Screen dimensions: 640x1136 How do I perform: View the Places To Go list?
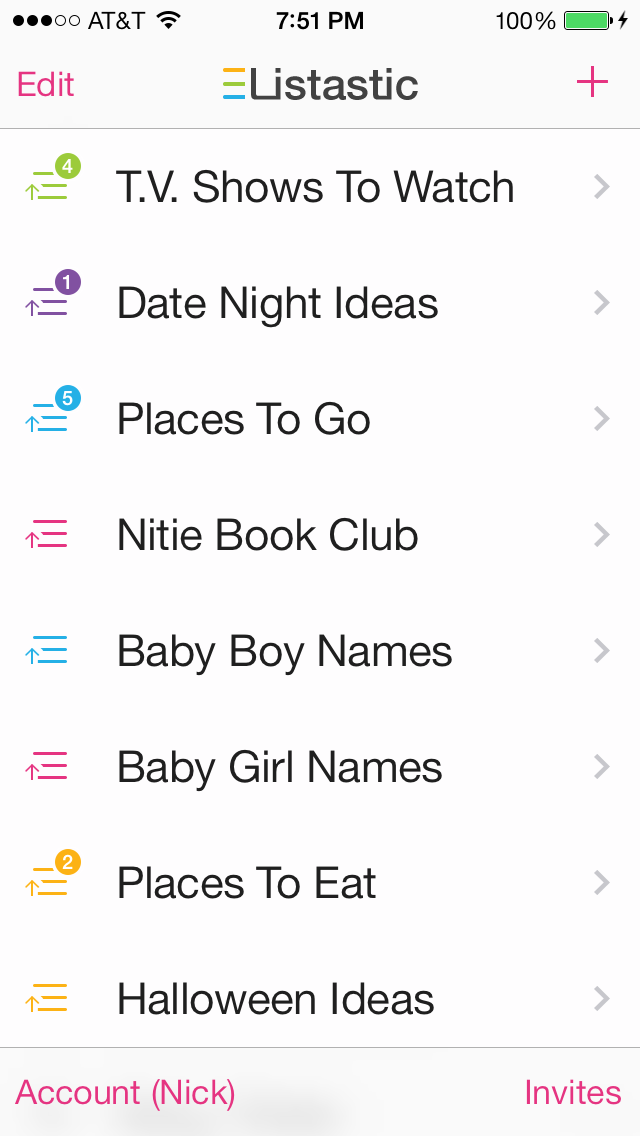point(244,420)
